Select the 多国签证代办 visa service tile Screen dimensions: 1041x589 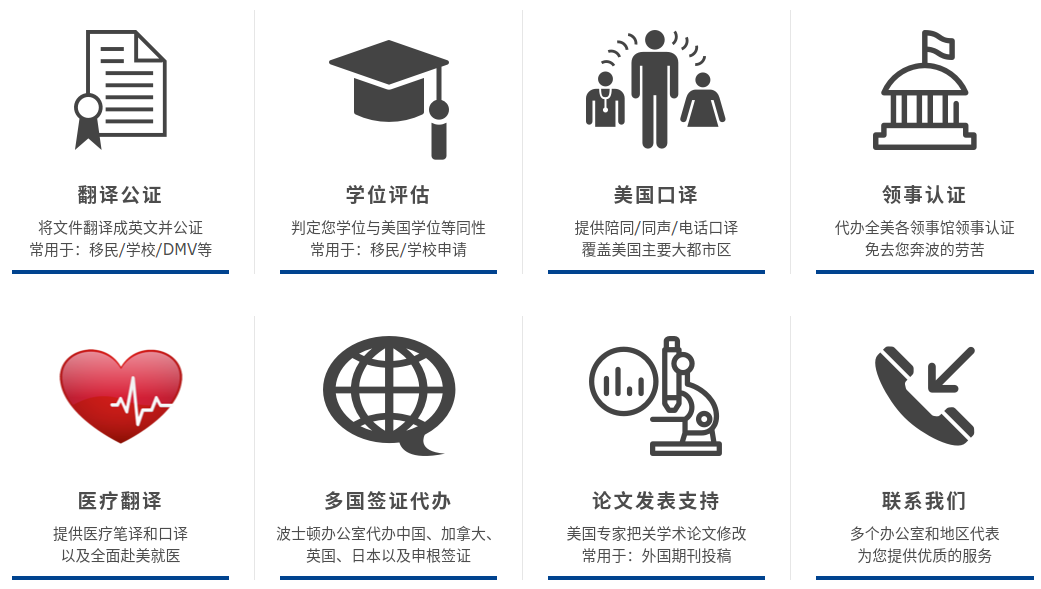point(388,500)
